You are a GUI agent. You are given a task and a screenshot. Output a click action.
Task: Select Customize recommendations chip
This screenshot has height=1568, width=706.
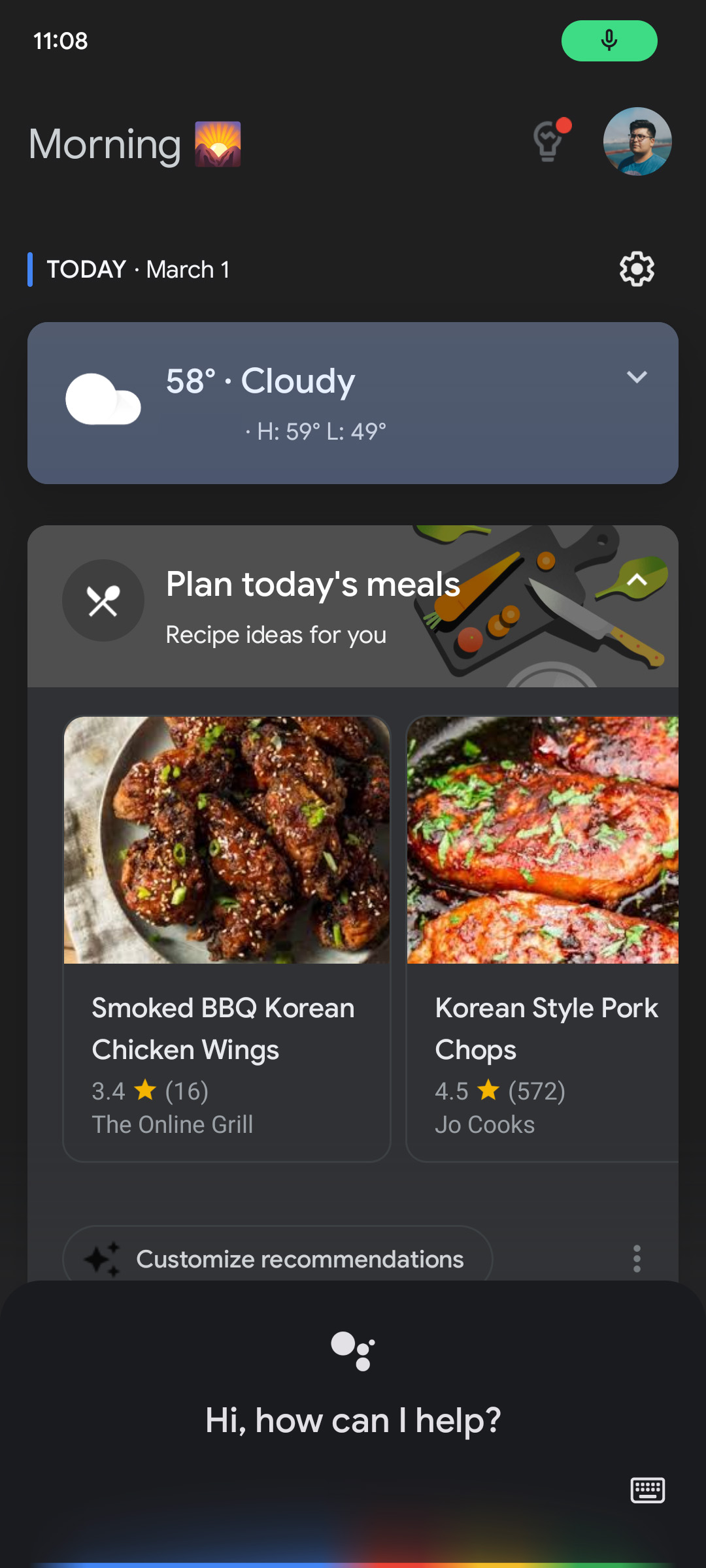point(277,1258)
